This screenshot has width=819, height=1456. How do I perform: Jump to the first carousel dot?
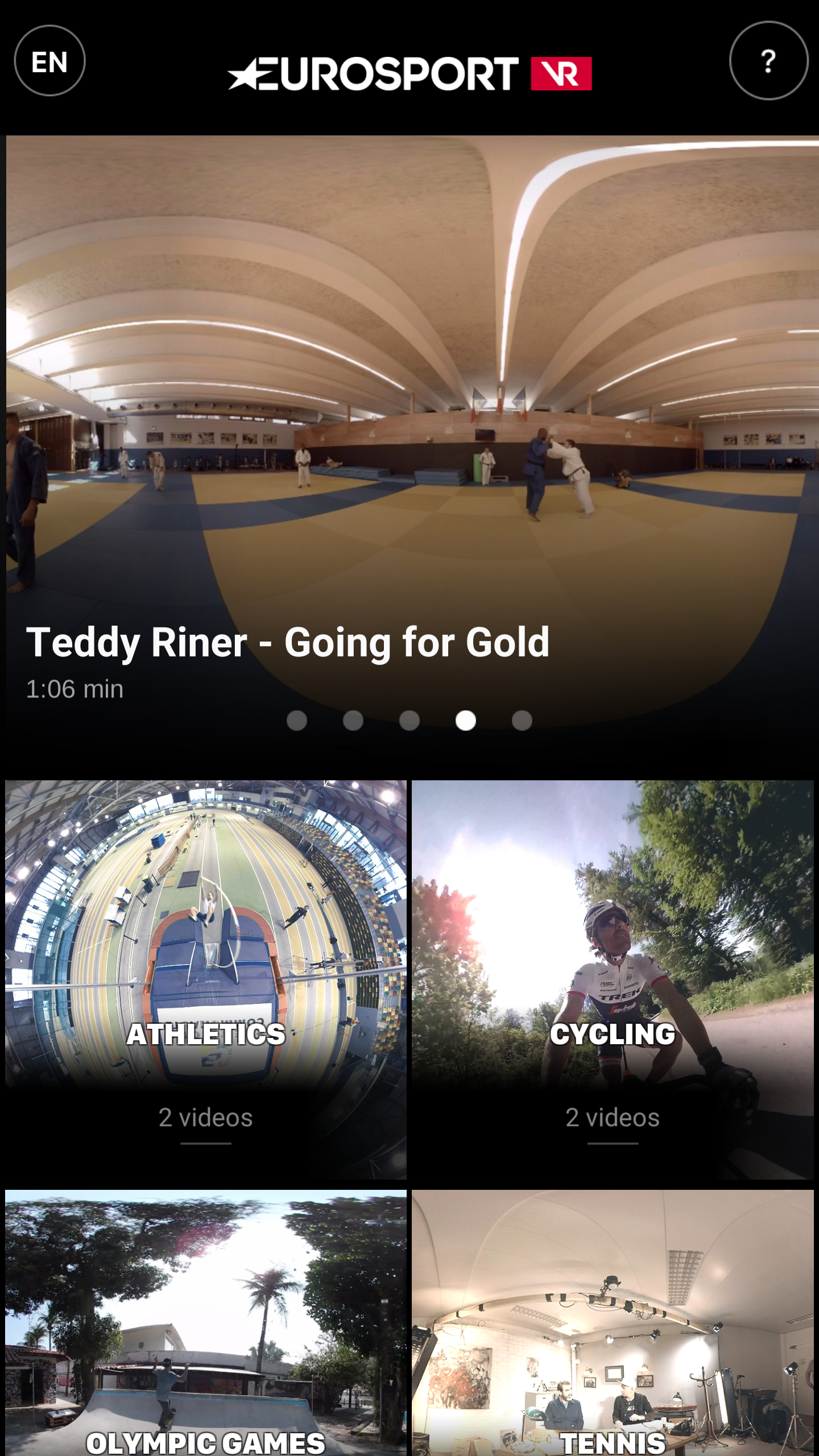coord(297,721)
